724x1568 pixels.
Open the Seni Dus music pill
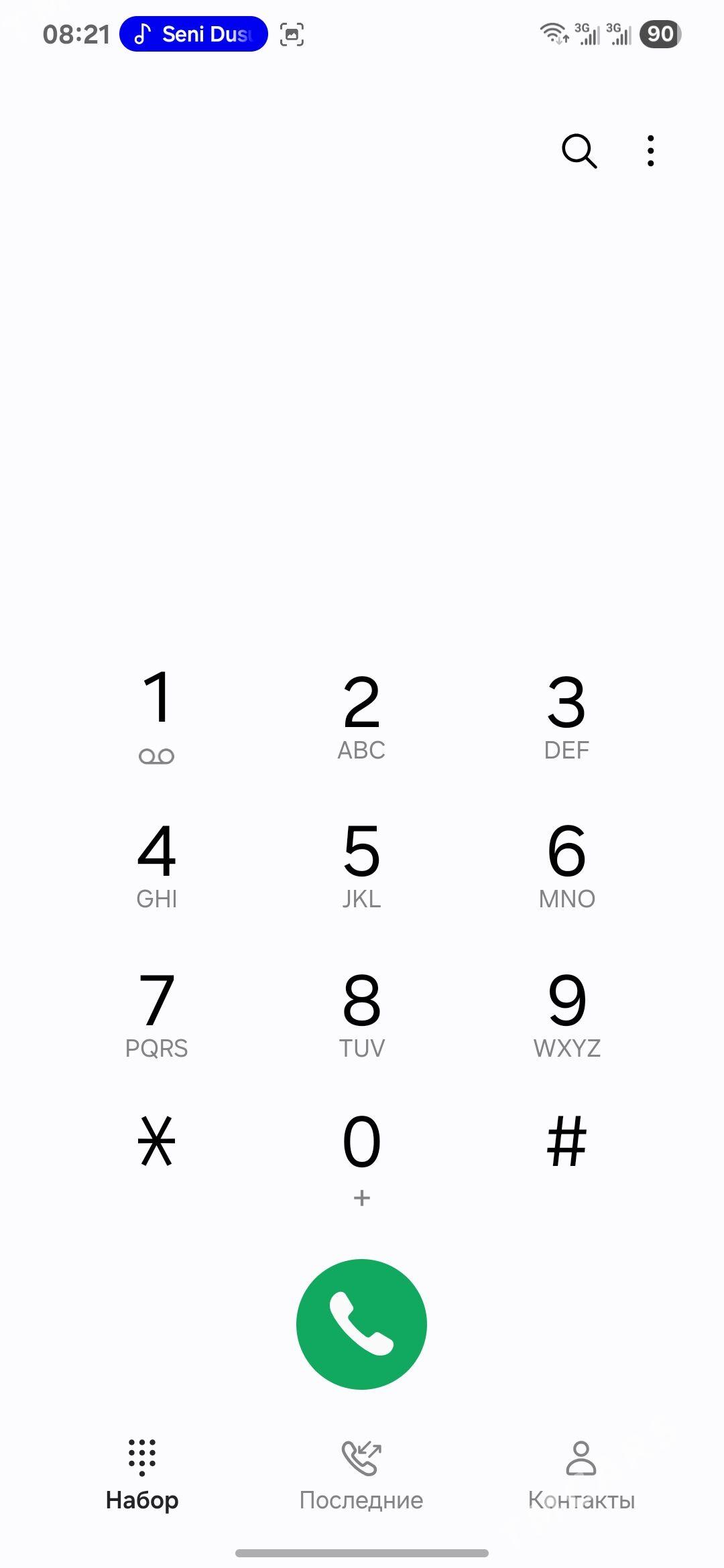coord(194,34)
